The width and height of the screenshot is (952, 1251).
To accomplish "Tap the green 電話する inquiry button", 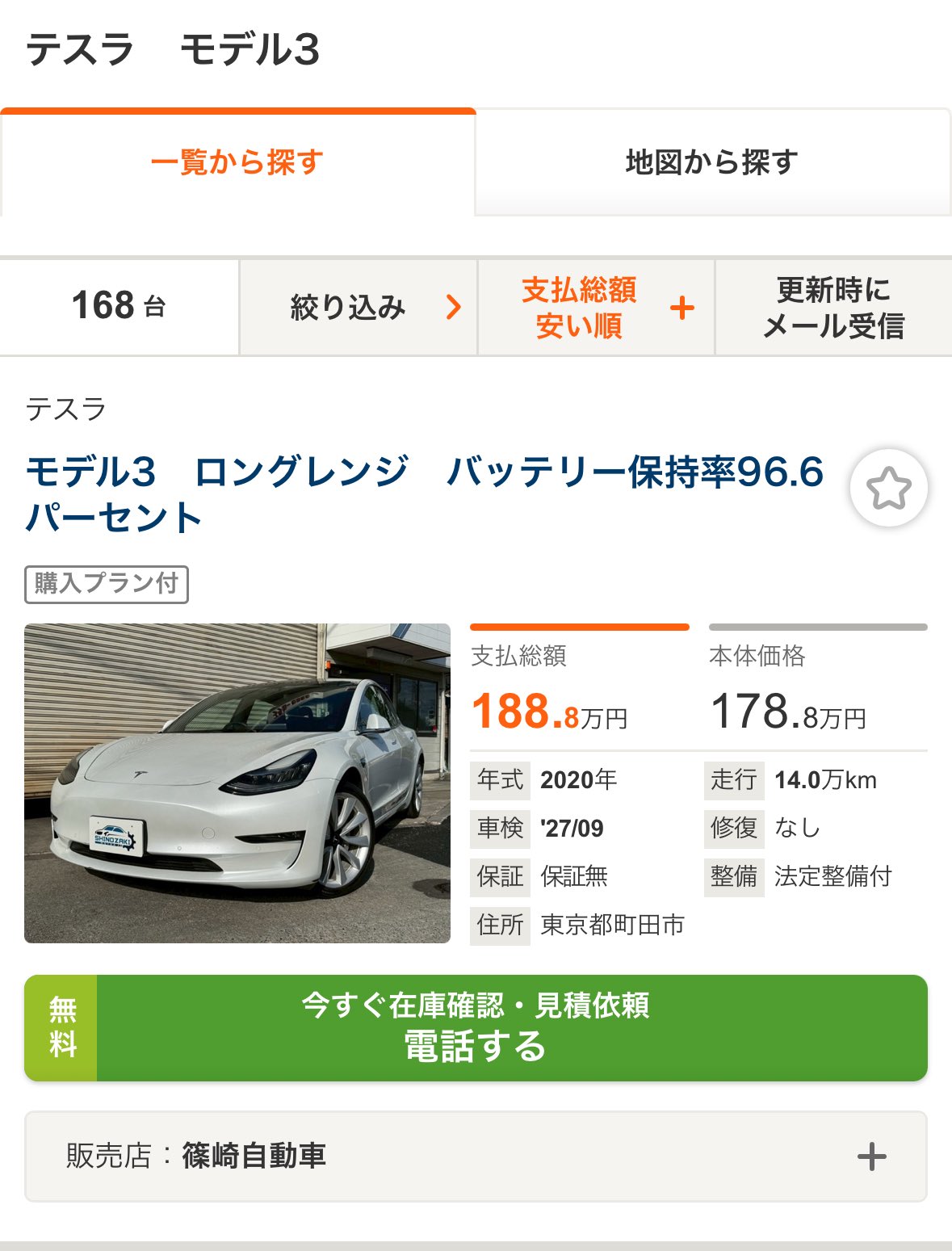I will (x=476, y=1027).
